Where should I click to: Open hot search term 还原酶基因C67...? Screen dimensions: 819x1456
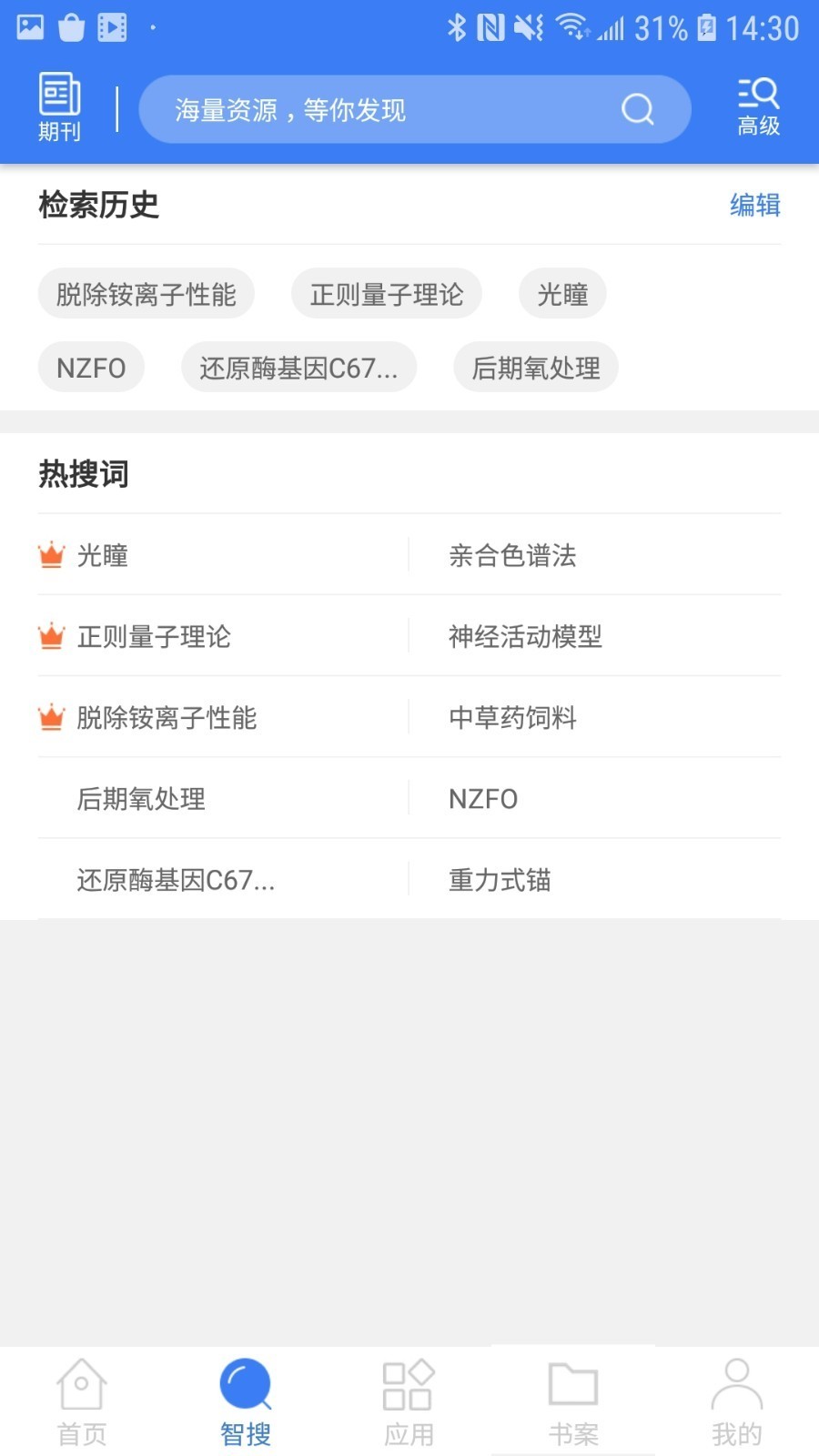coord(176,880)
